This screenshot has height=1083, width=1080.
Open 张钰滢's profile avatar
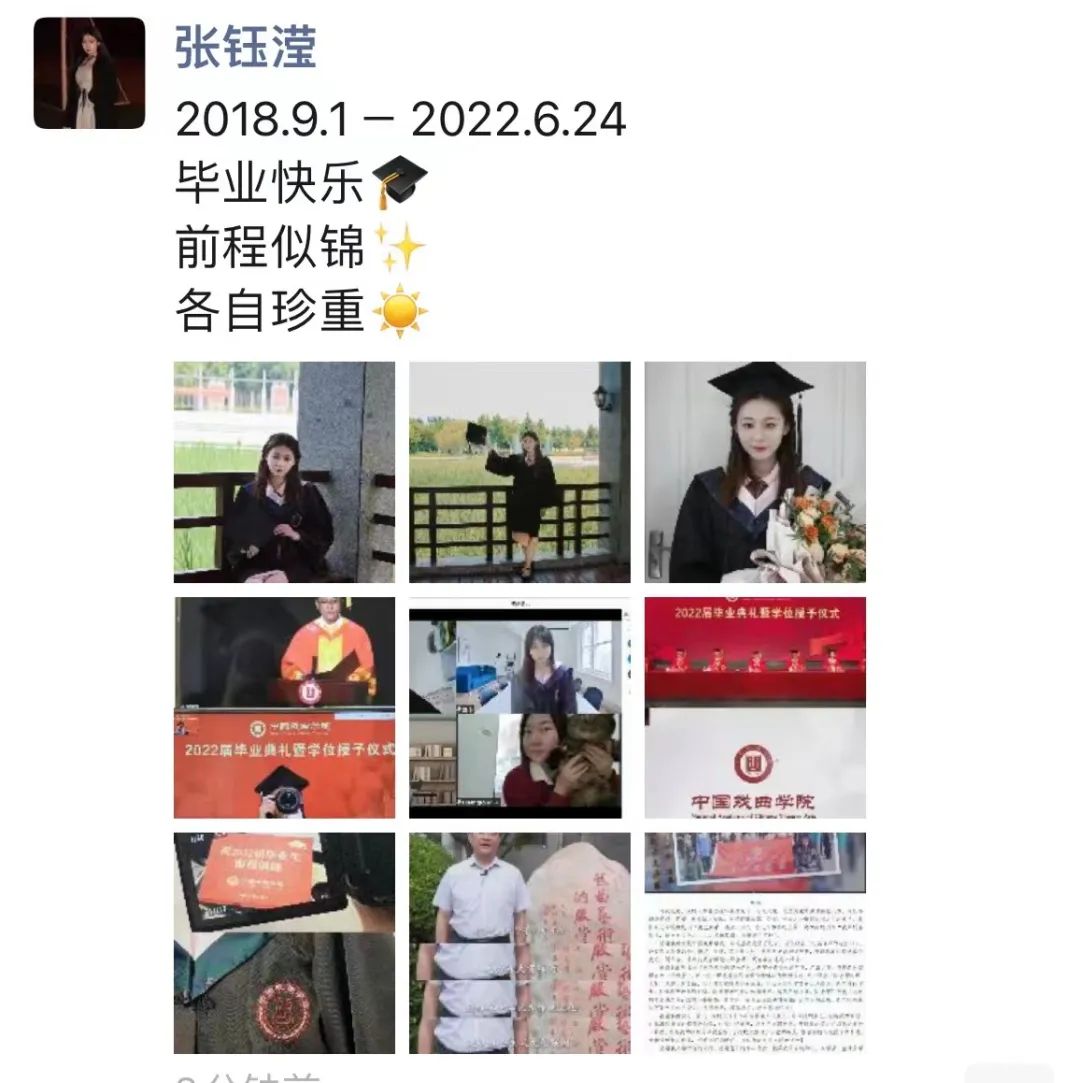pyautogui.click(x=89, y=73)
